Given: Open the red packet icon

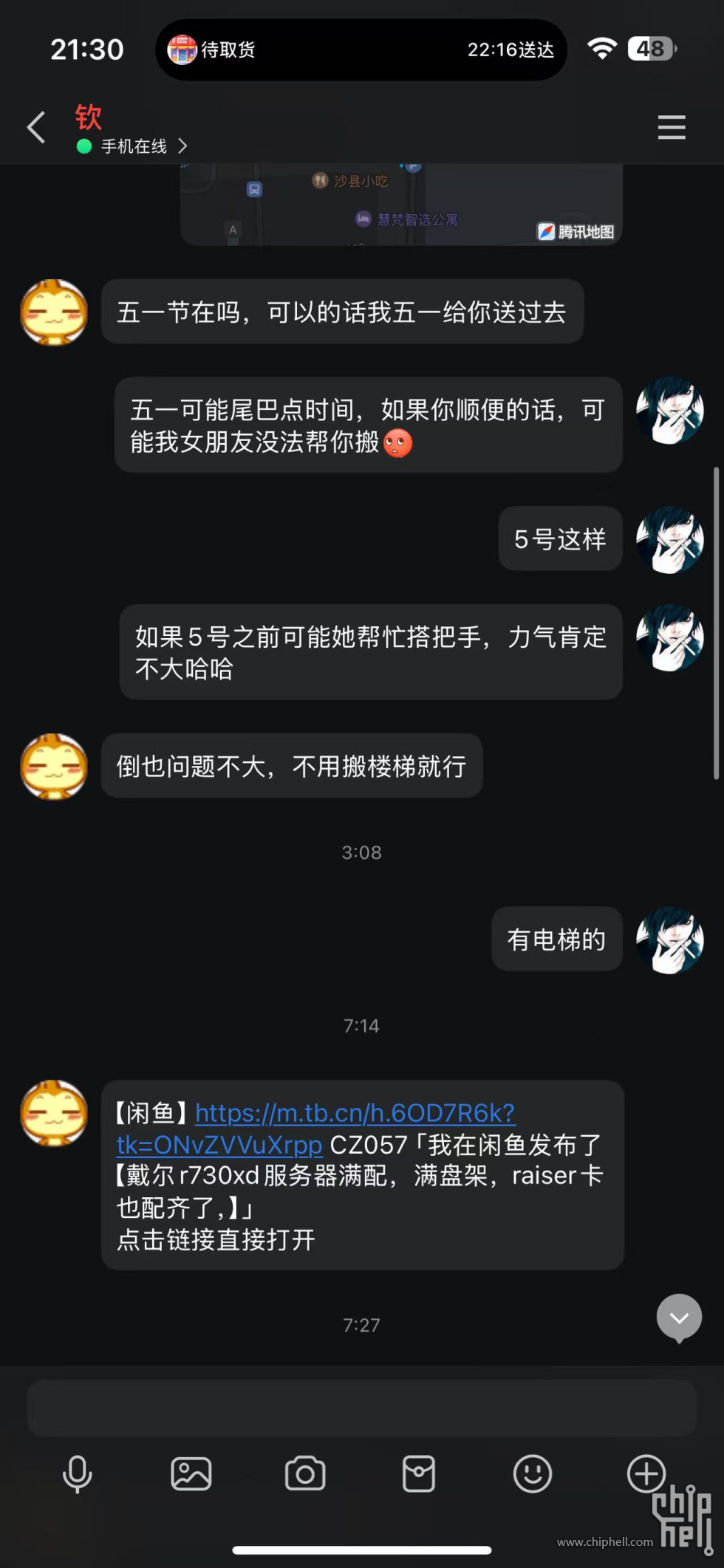Looking at the screenshot, I should 419,1474.
